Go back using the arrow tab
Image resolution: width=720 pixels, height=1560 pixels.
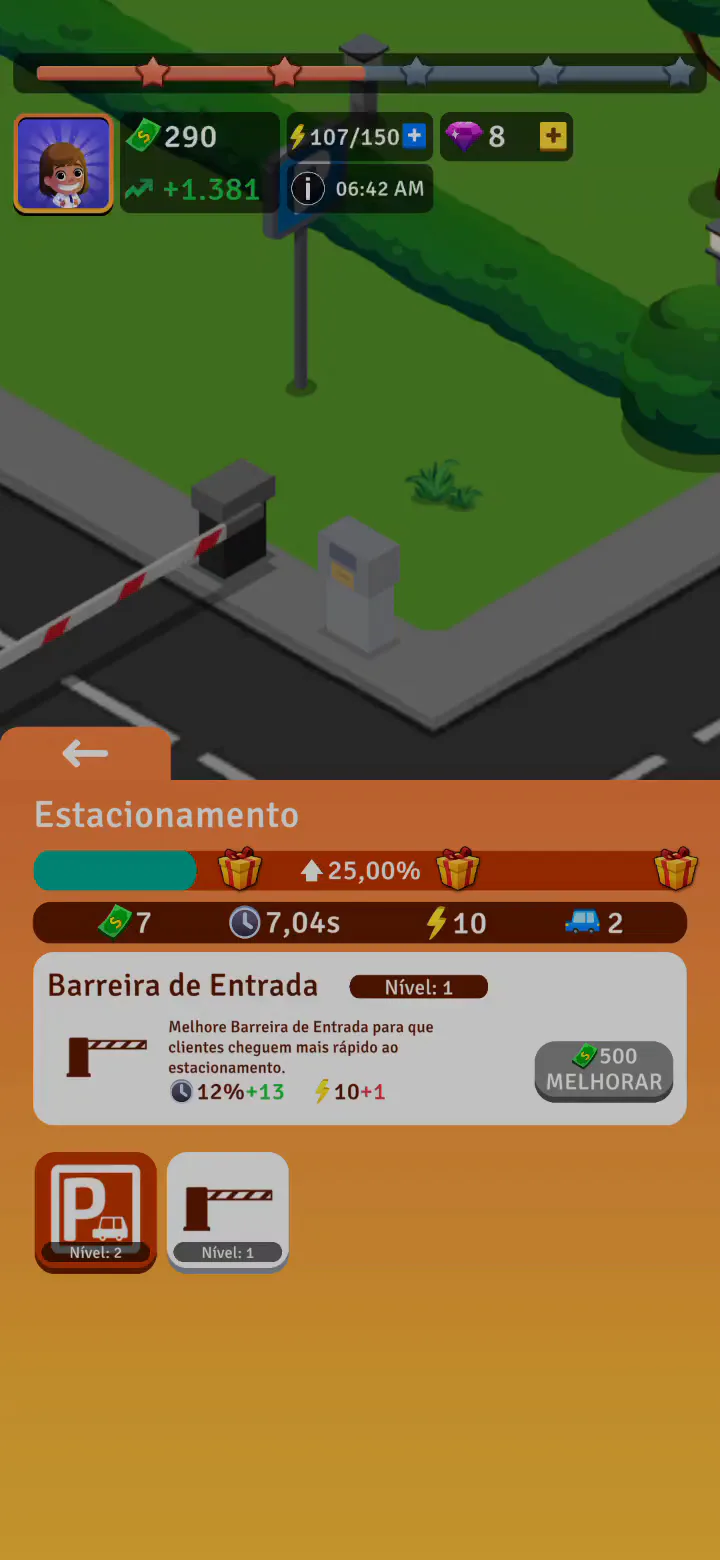[85, 754]
